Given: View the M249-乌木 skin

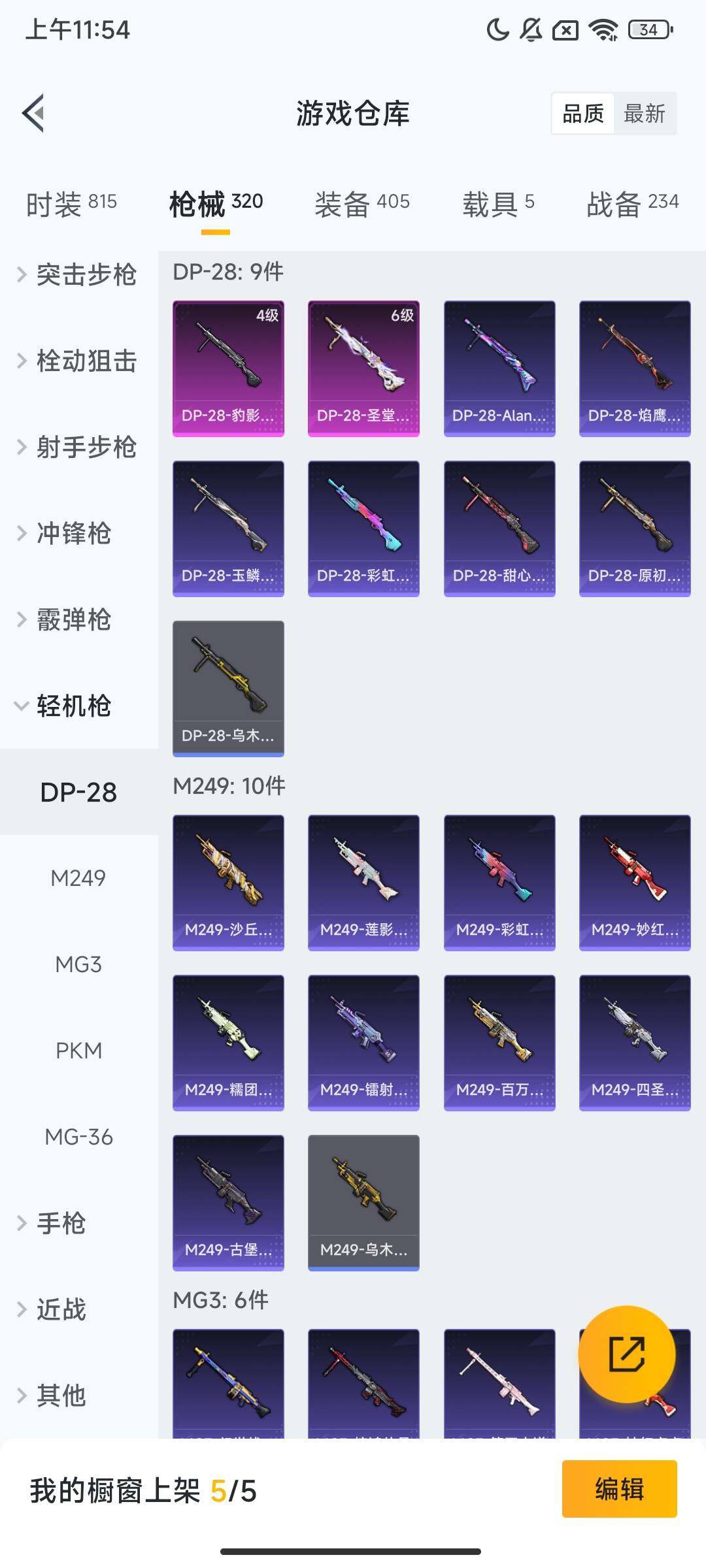Looking at the screenshot, I should pyautogui.click(x=363, y=1202).
